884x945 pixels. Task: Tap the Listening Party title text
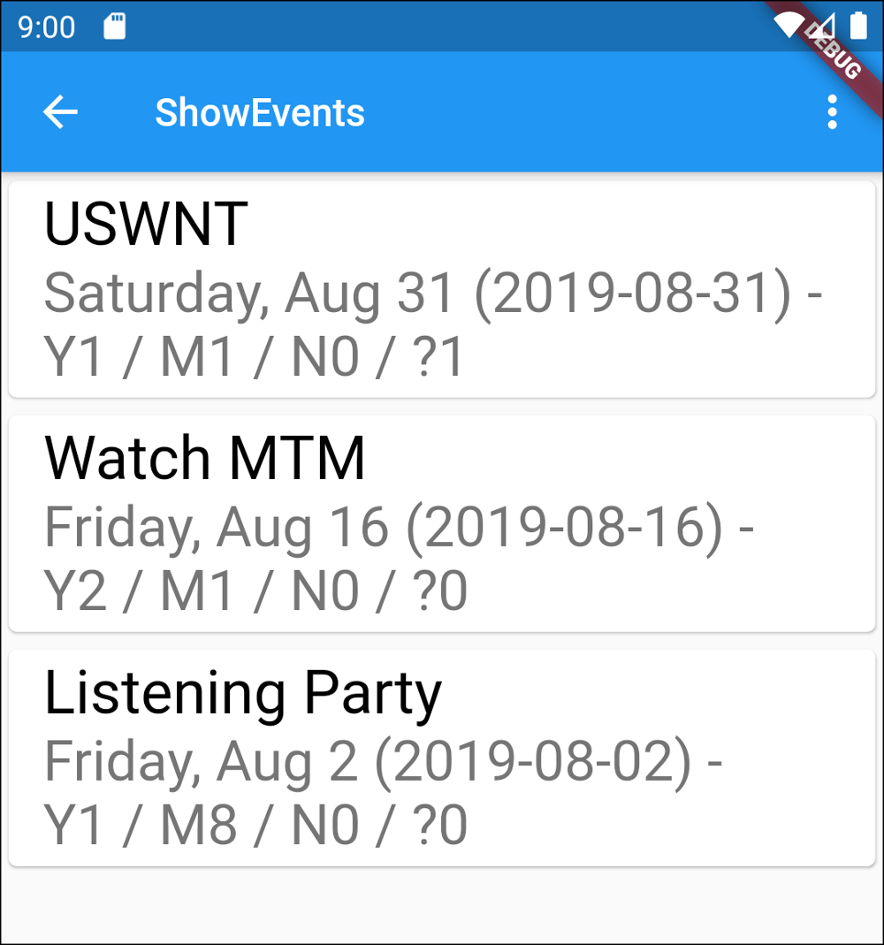click(241, 690)
